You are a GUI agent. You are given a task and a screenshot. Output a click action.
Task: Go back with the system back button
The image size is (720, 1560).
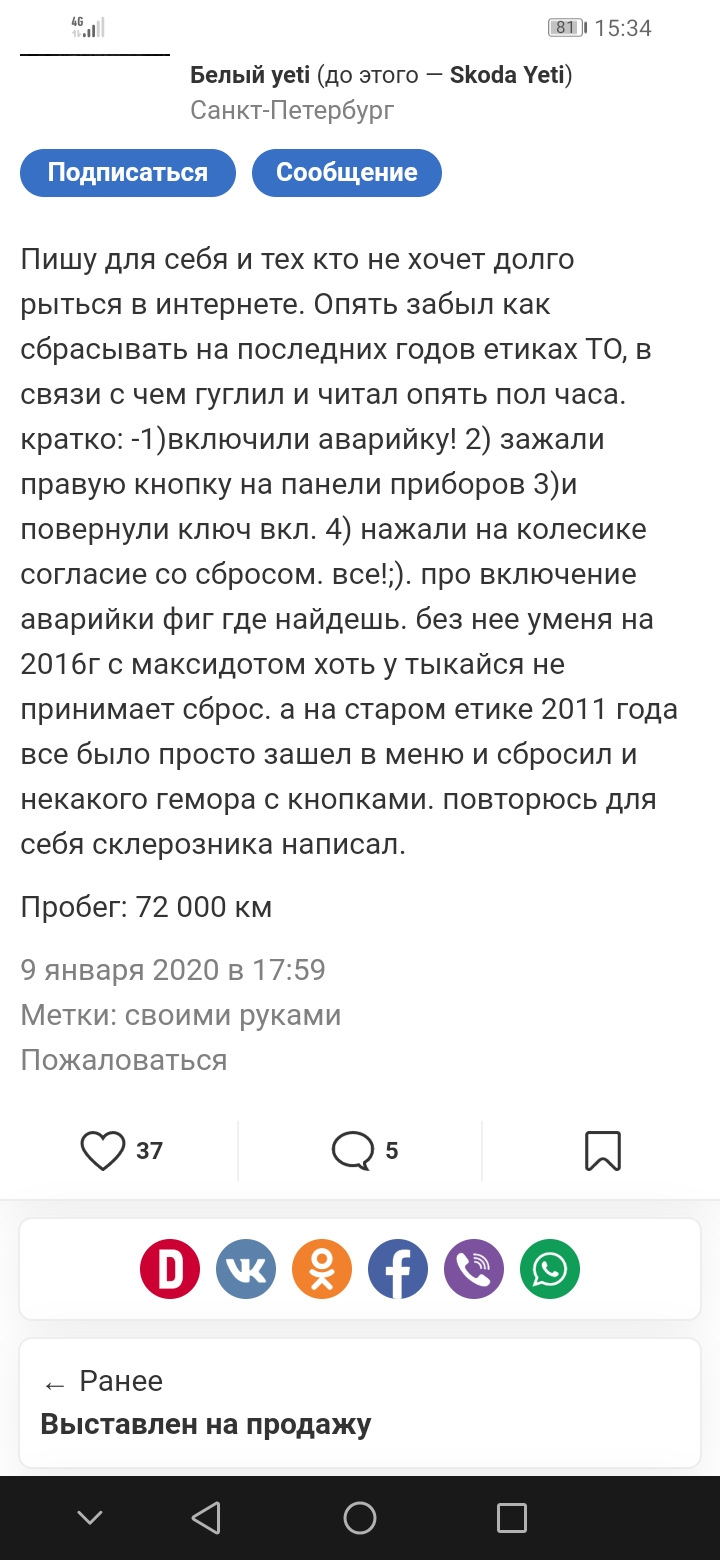coord(206,1518)
